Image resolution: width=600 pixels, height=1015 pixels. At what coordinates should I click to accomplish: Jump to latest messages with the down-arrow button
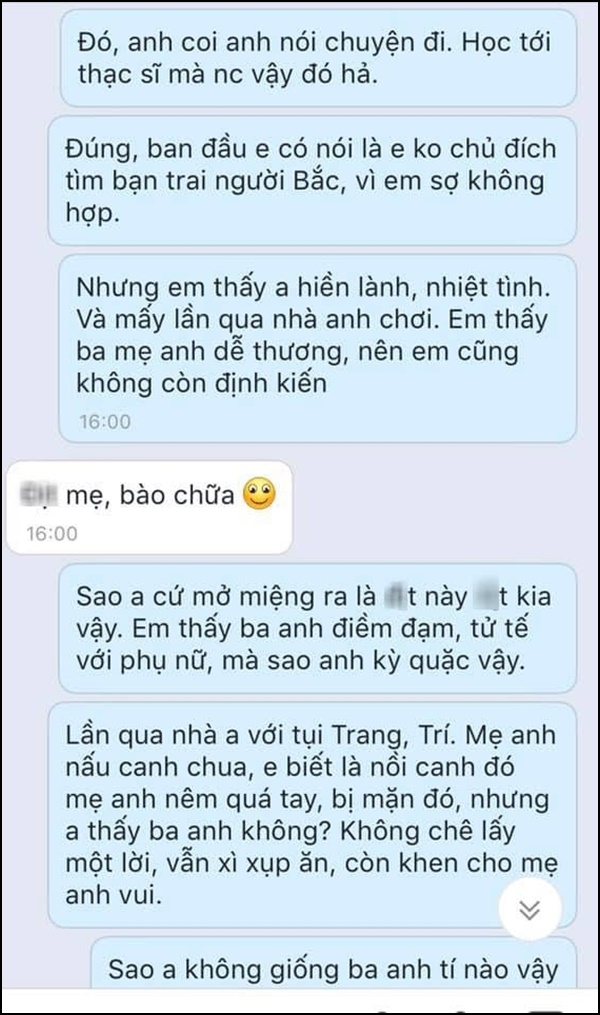(x=530, y=909)
